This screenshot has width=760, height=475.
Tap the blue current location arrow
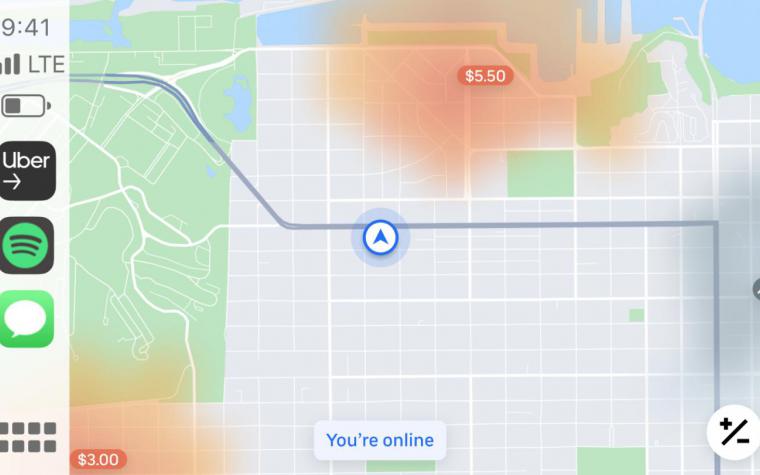click(380, 238)
